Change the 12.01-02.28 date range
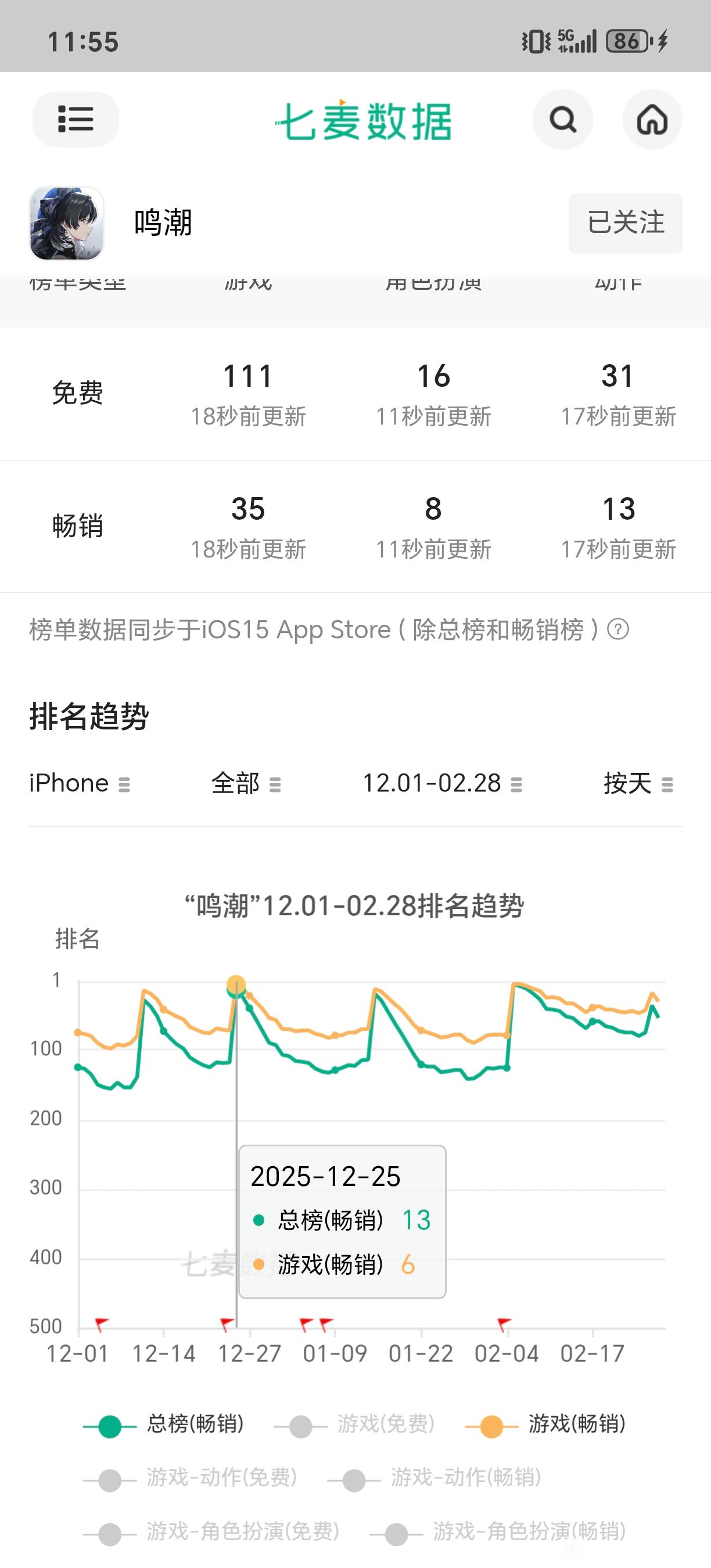The width and height of the screenshot is (711, 1568). click(442, 783)
